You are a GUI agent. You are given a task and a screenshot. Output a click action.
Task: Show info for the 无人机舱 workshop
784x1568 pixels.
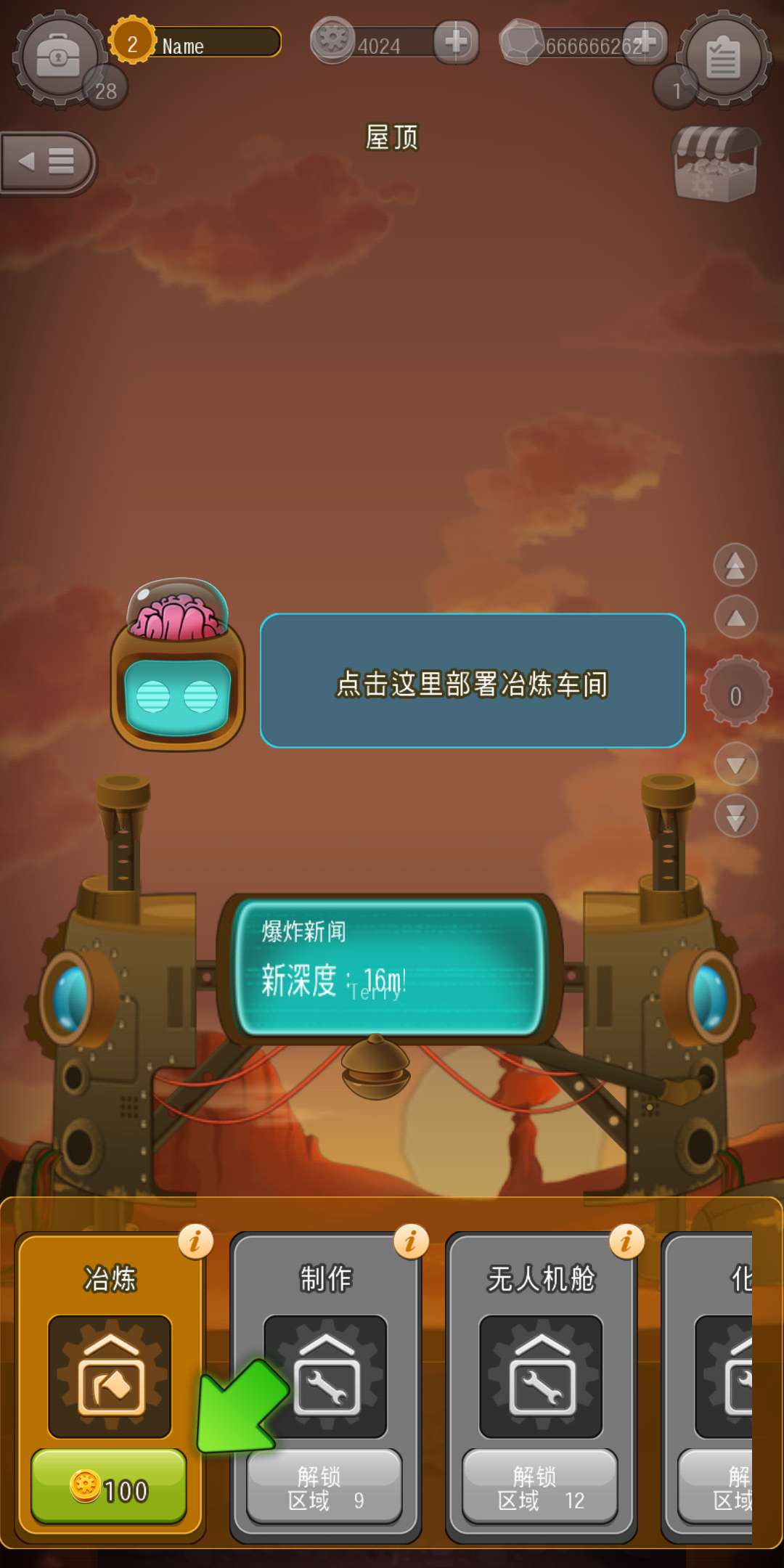click(626, 1242)
